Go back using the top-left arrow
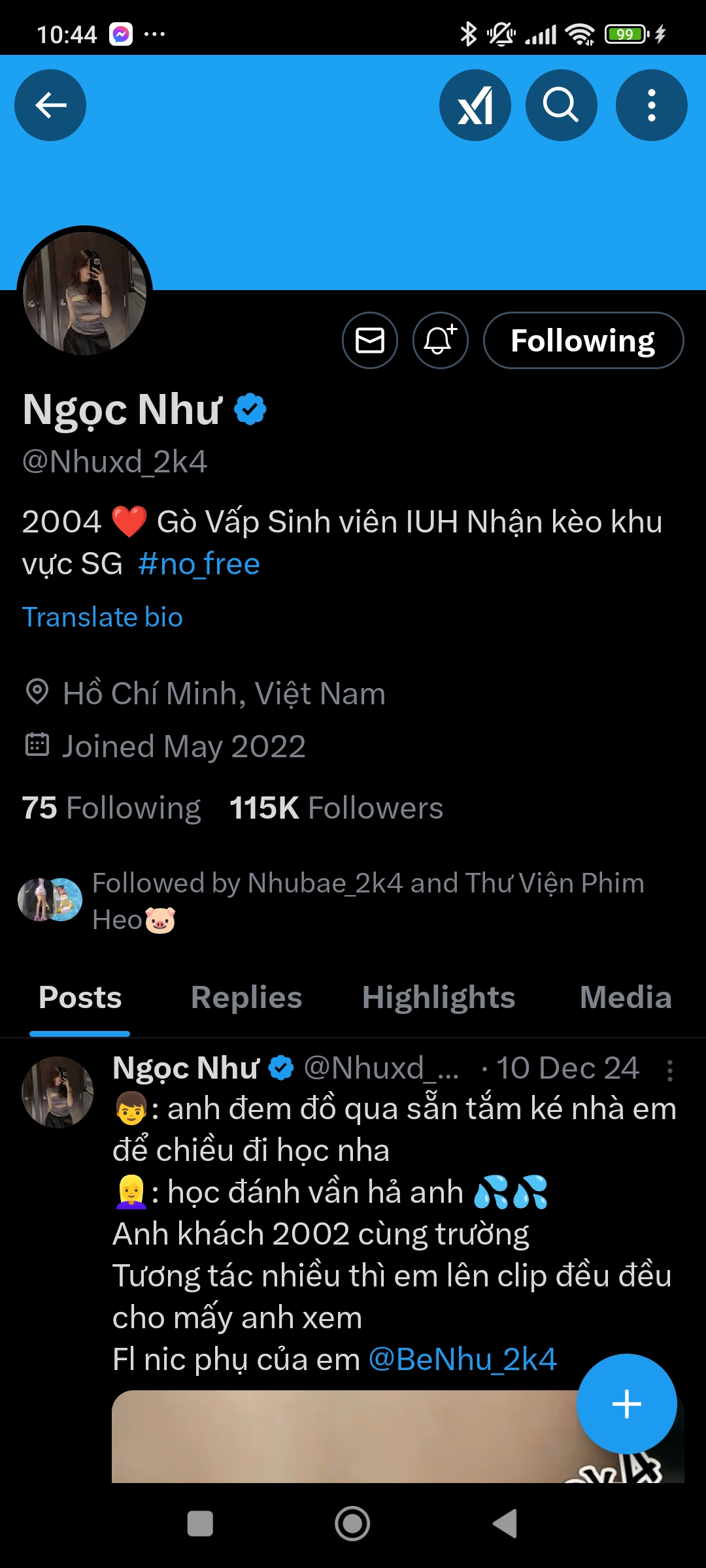The image size is (706, 1568). click(50, 105)
